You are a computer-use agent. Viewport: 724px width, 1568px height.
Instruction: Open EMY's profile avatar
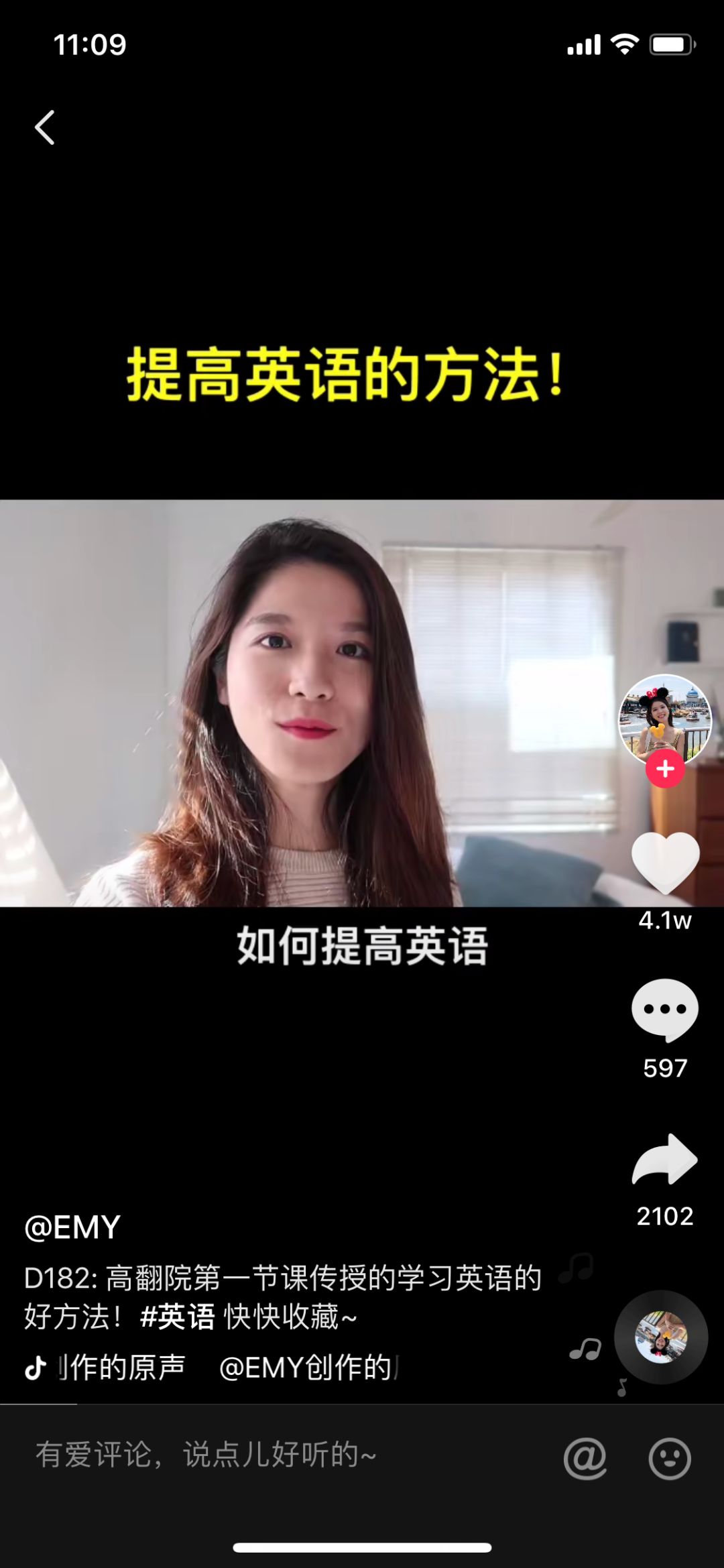coord(664,717)
